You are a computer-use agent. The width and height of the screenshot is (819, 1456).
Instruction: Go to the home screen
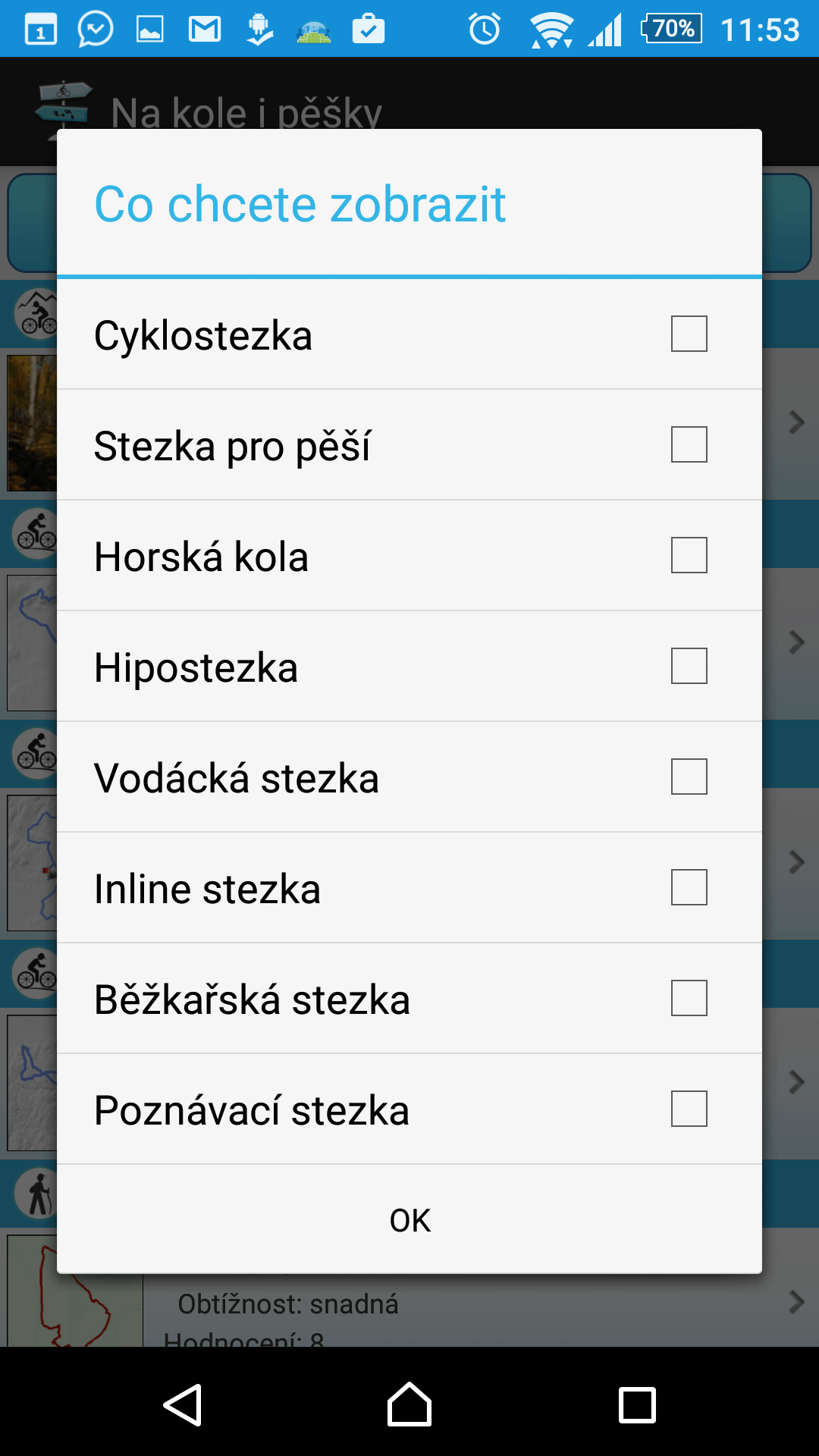tap(409, 1404)
